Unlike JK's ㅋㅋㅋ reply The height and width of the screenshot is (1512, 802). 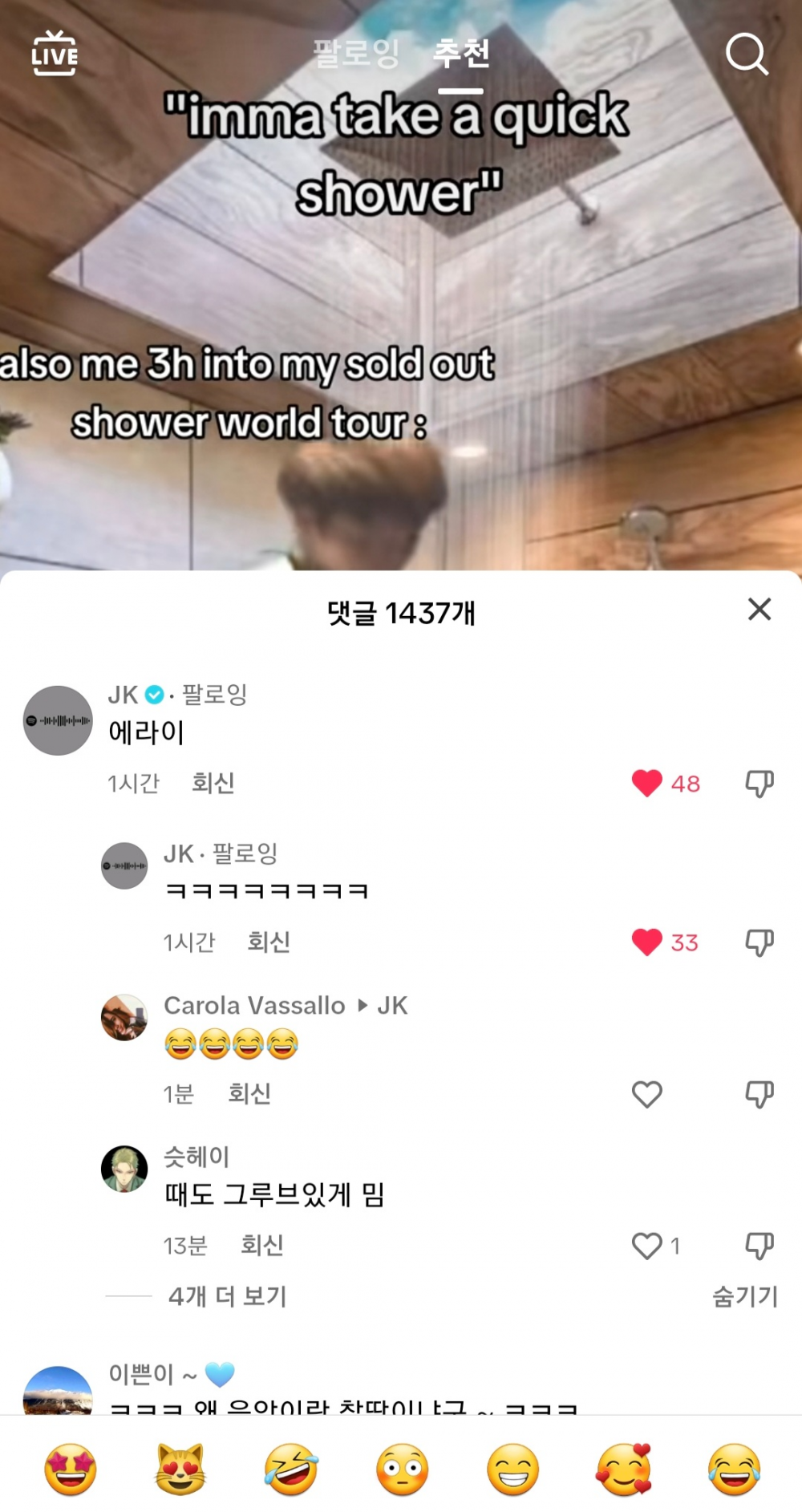pos(647,942)
